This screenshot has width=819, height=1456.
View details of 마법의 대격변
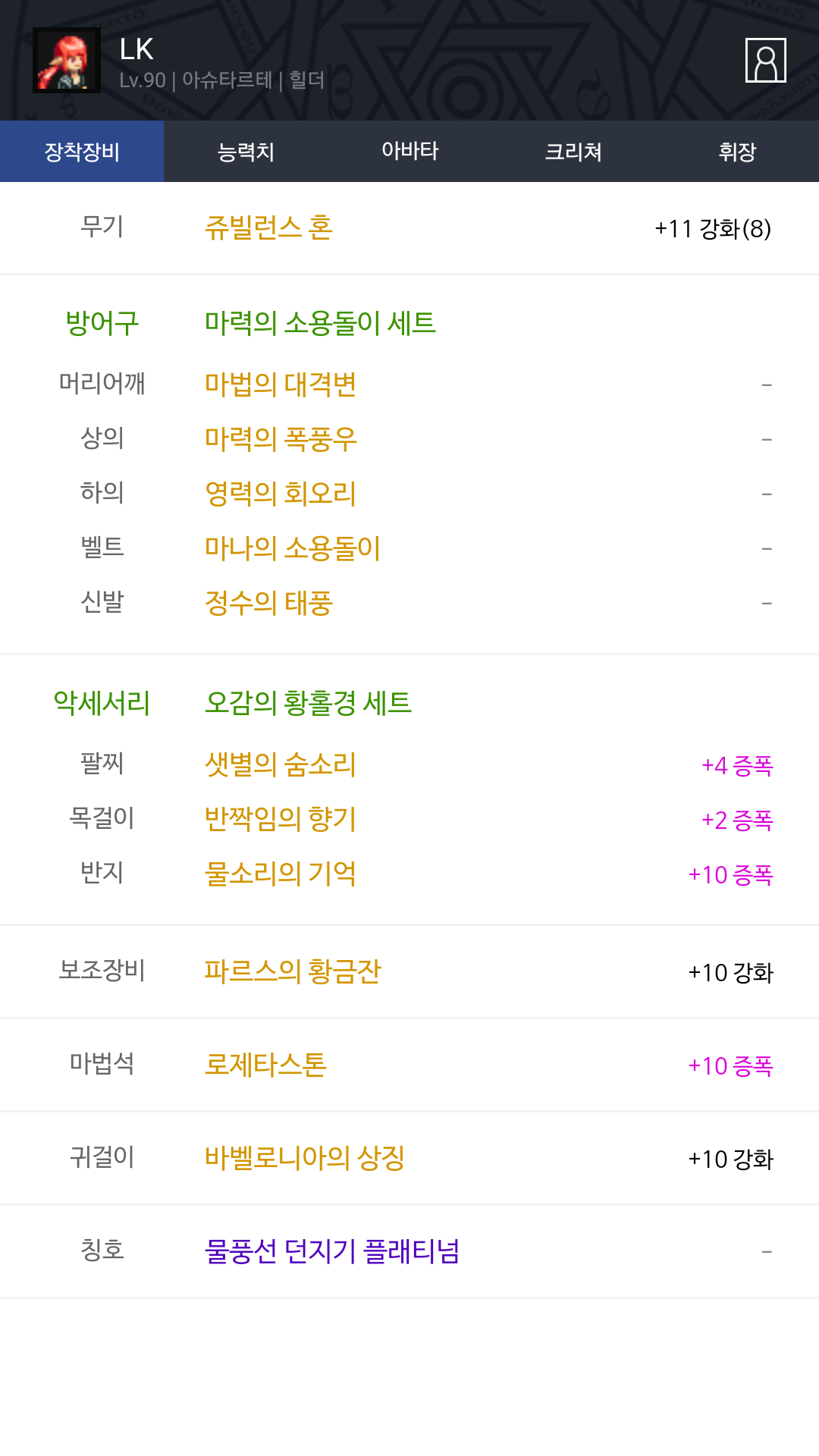pyautogui.click(x=281, y=384)
